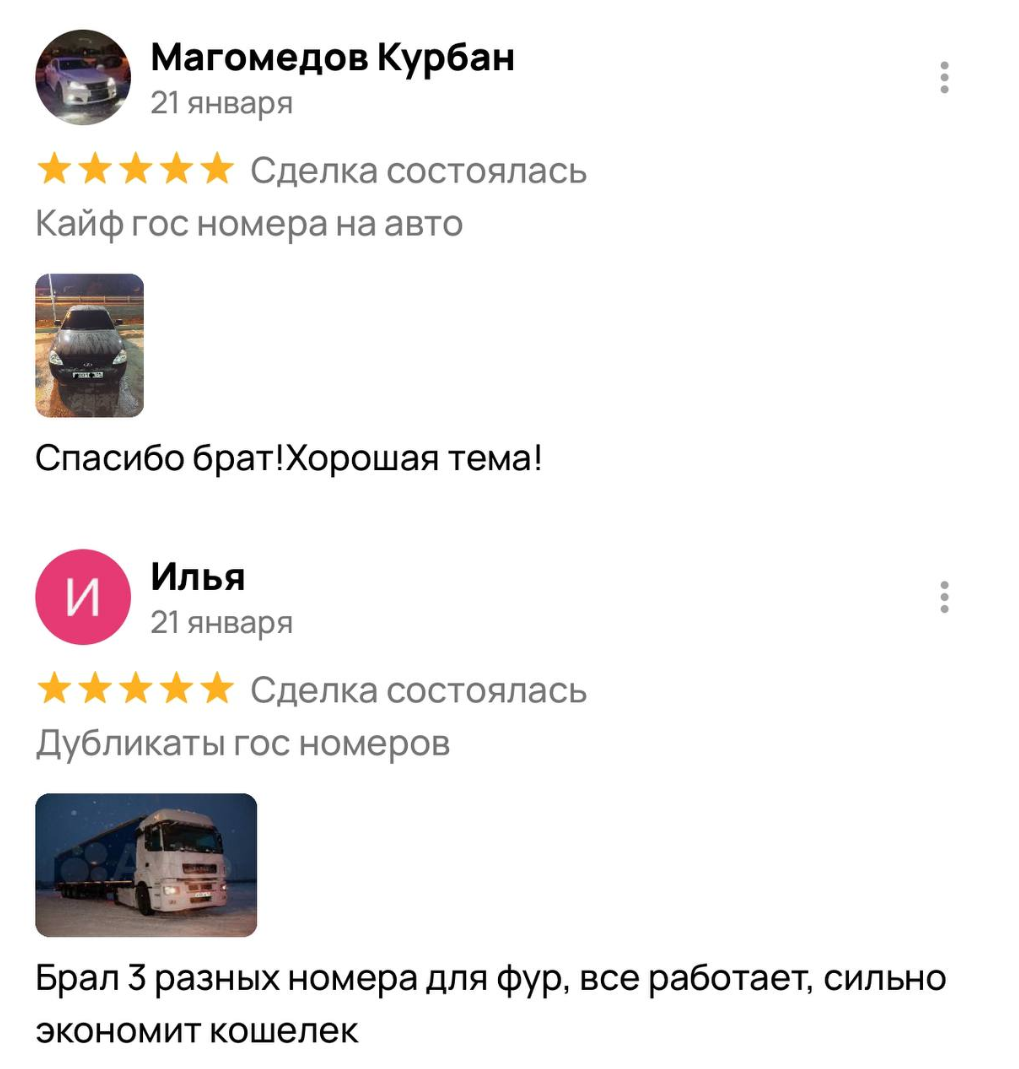Screen dimensions: 1019x1069
Task: Open the three-dot menu on Илья's review
Action: [943, 598]
